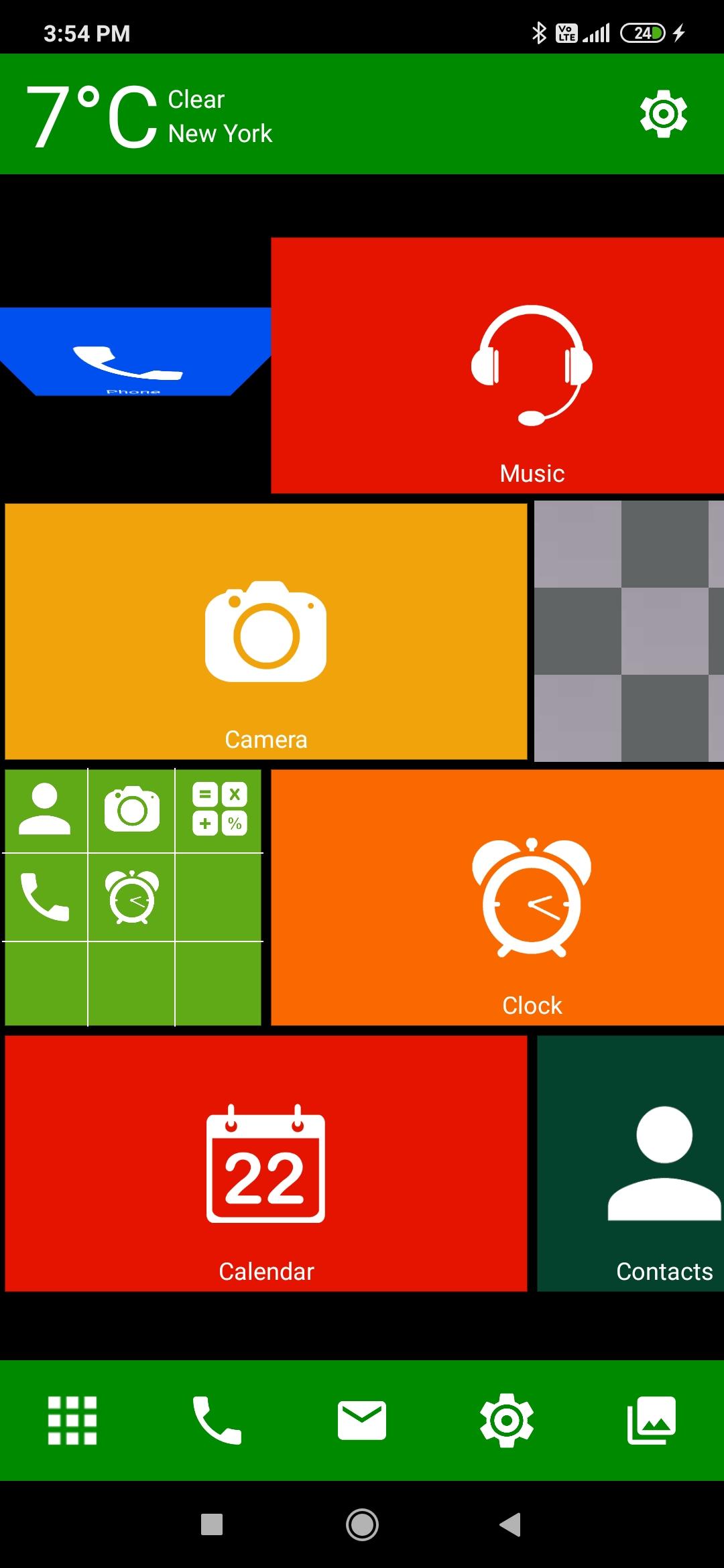724x1568 pixels.
Task: Open alarm clock icon in green folder
Action: click(x=132, y=897)
